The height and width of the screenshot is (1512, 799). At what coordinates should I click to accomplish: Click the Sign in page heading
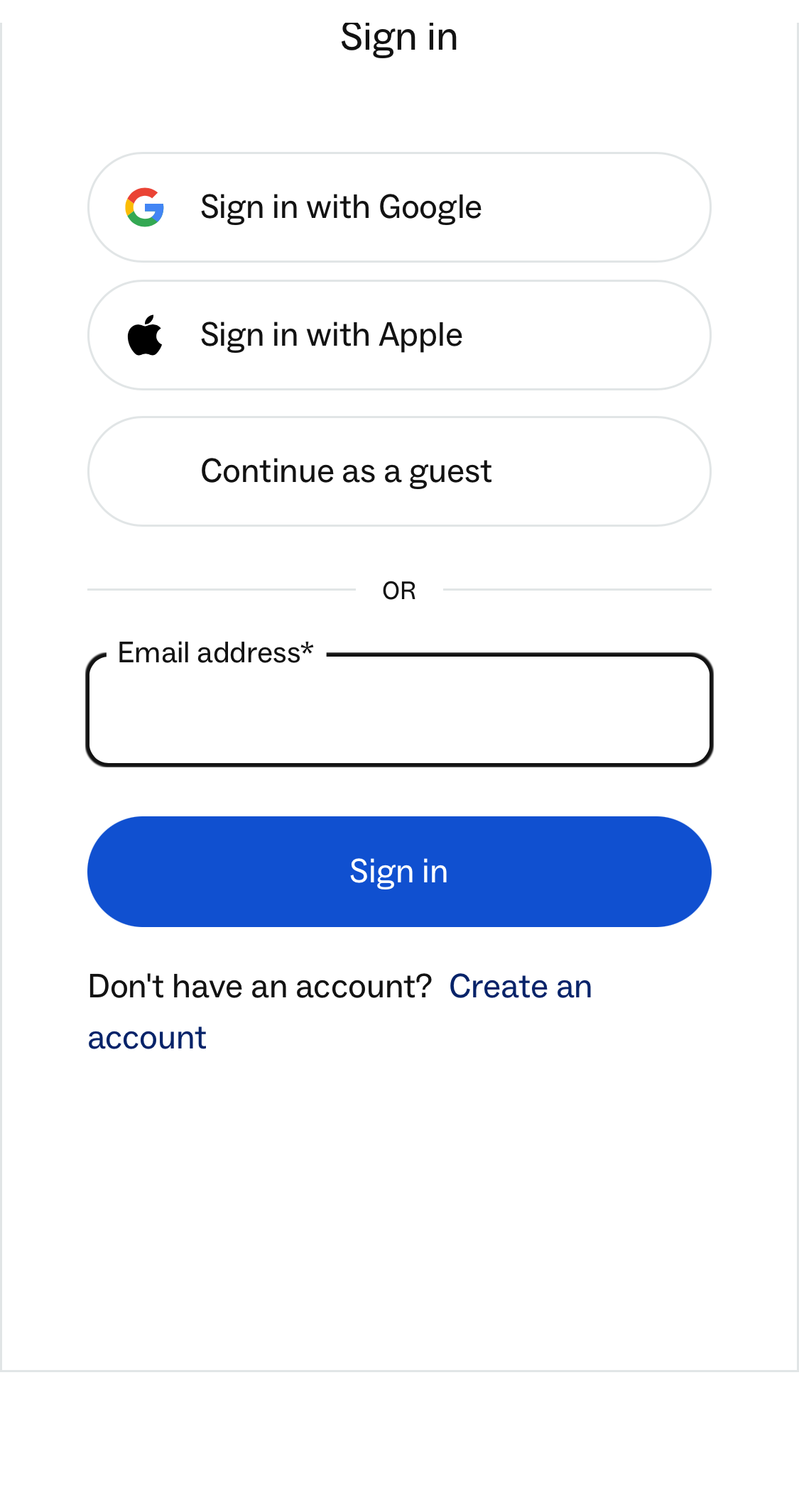399,35
